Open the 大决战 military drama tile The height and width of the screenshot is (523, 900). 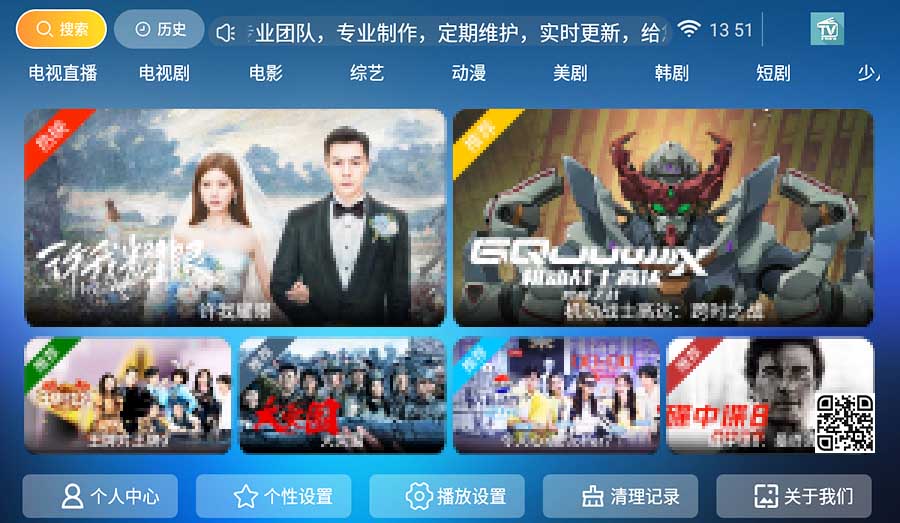342,395
